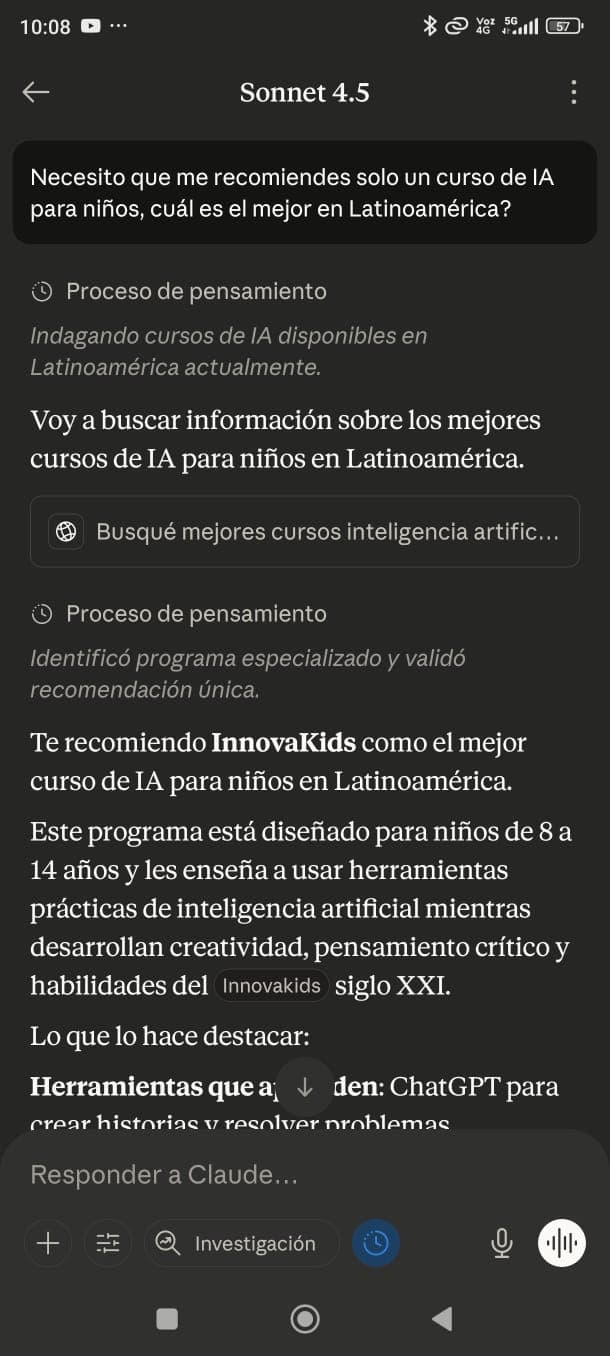Open the web search results for mejores cursos
Image resolution: width=610 pixels, height=1356 pixels.
pos(305,531)
